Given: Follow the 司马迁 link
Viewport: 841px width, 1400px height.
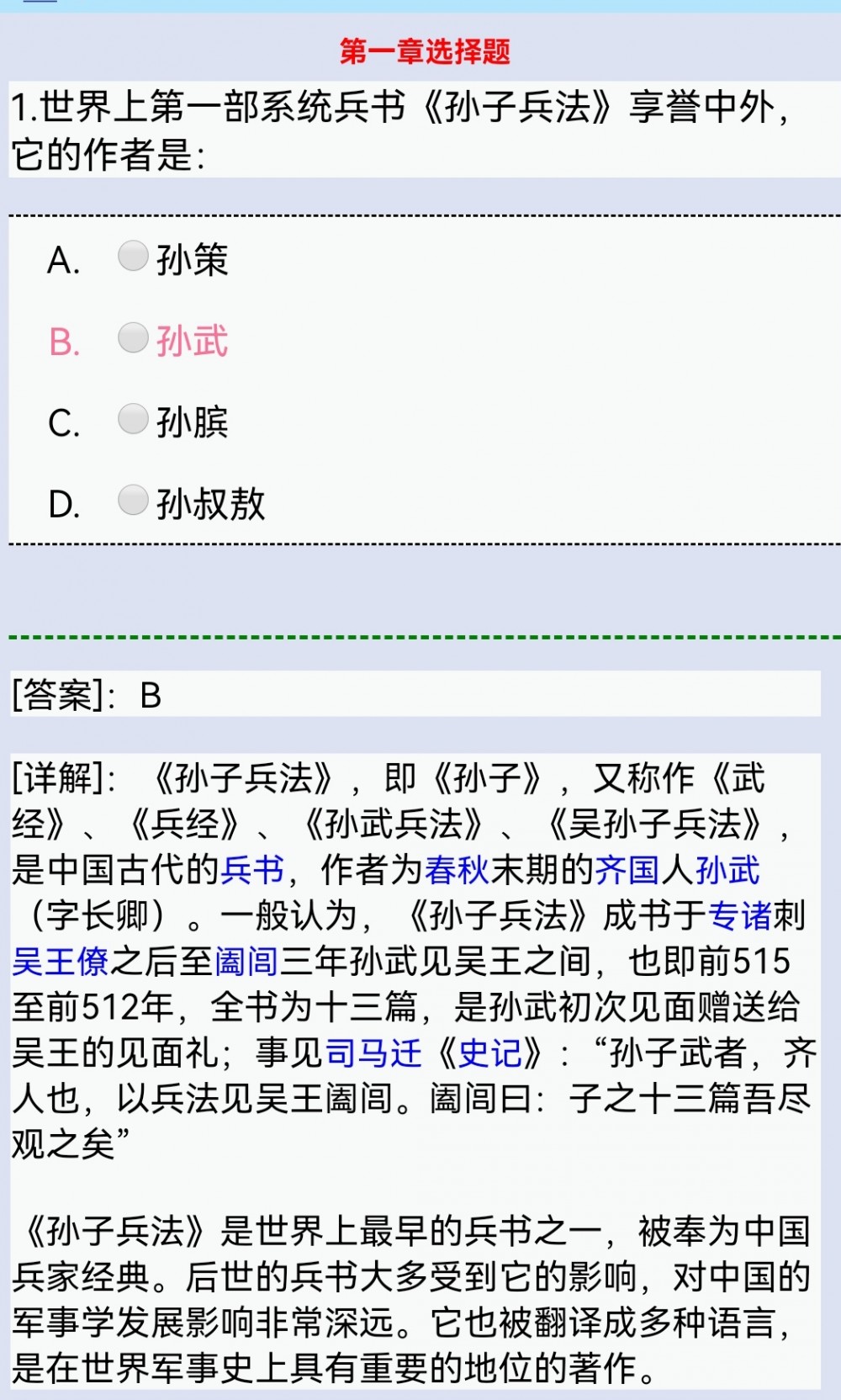Looking at the screenshot, I should [373, 1053].
